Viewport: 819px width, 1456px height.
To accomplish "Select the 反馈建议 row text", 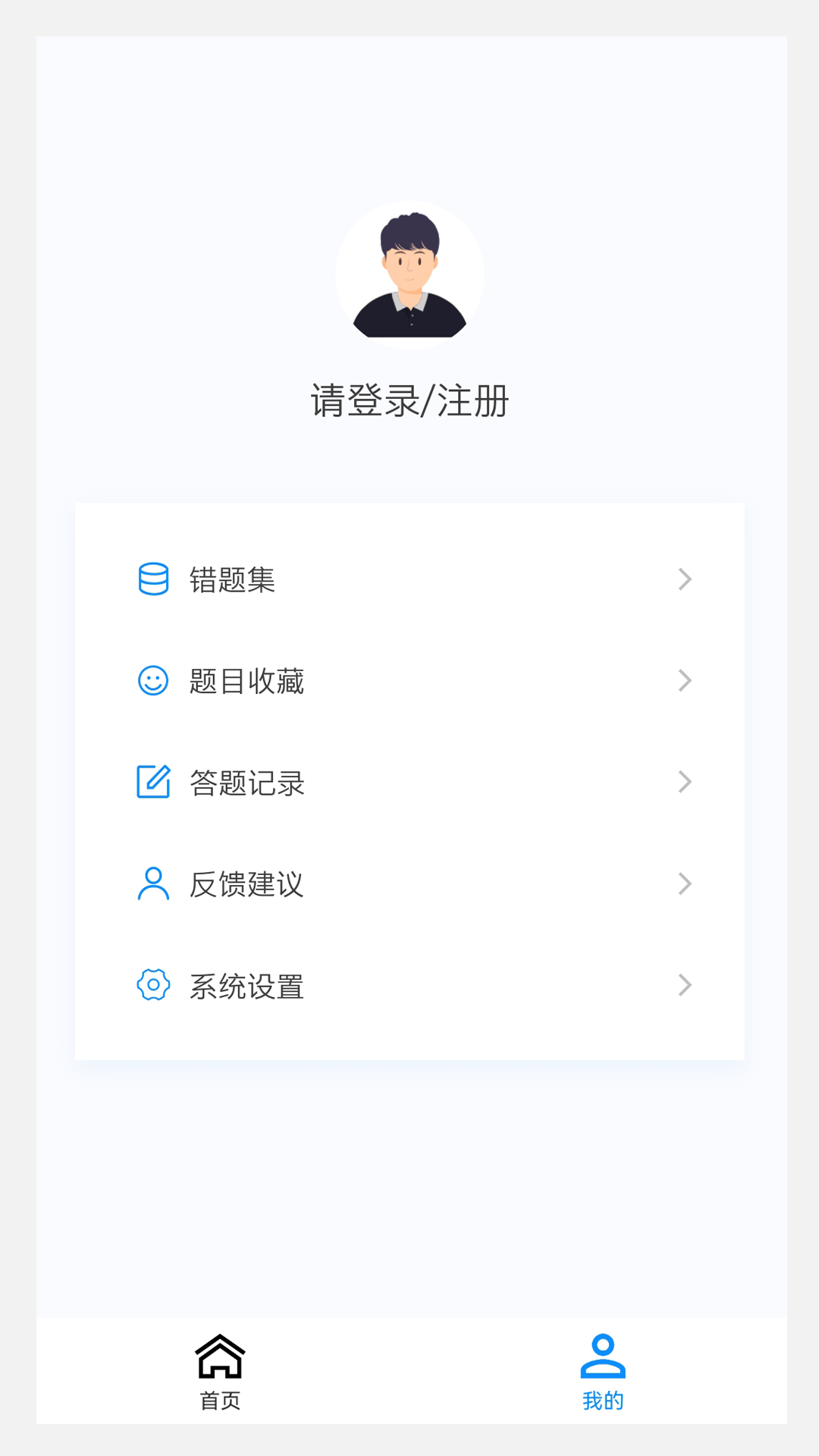I will point(248,884).
